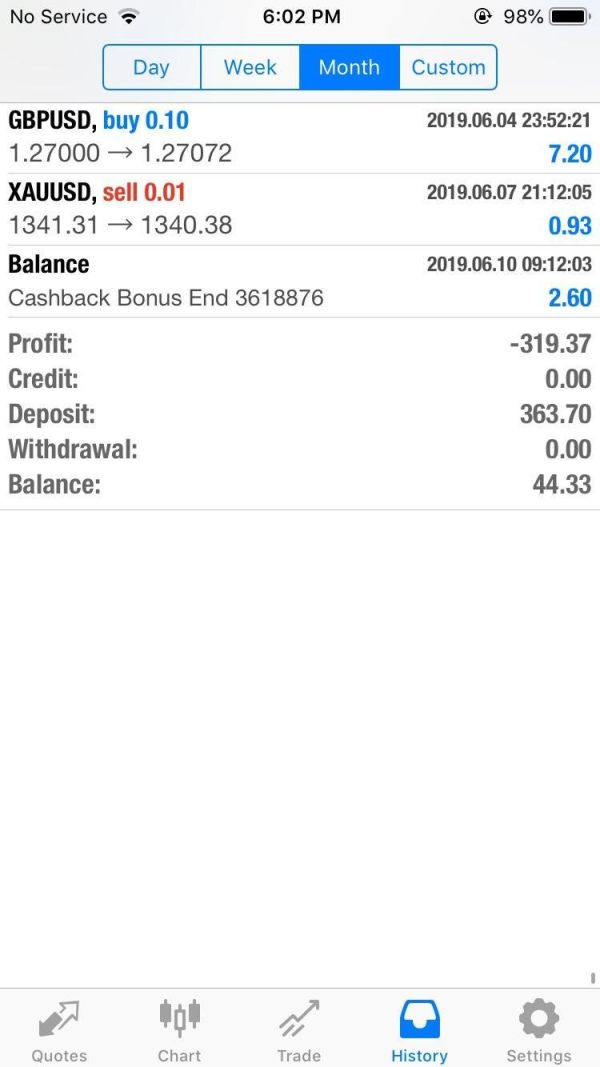
Task: Switch to the Day period filter
Action: pyautogui.click(x=151, y=67)
